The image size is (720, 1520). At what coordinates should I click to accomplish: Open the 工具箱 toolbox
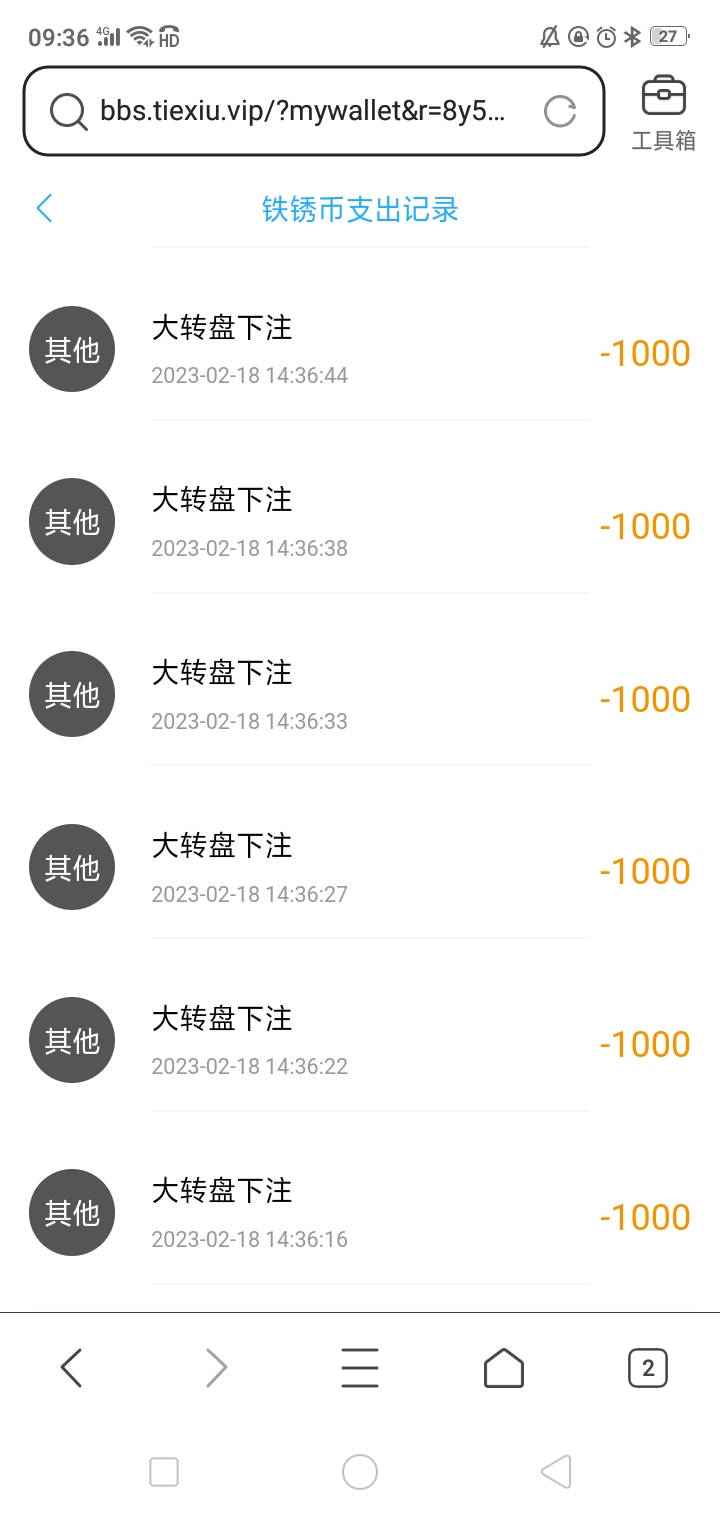click(663, 113)
